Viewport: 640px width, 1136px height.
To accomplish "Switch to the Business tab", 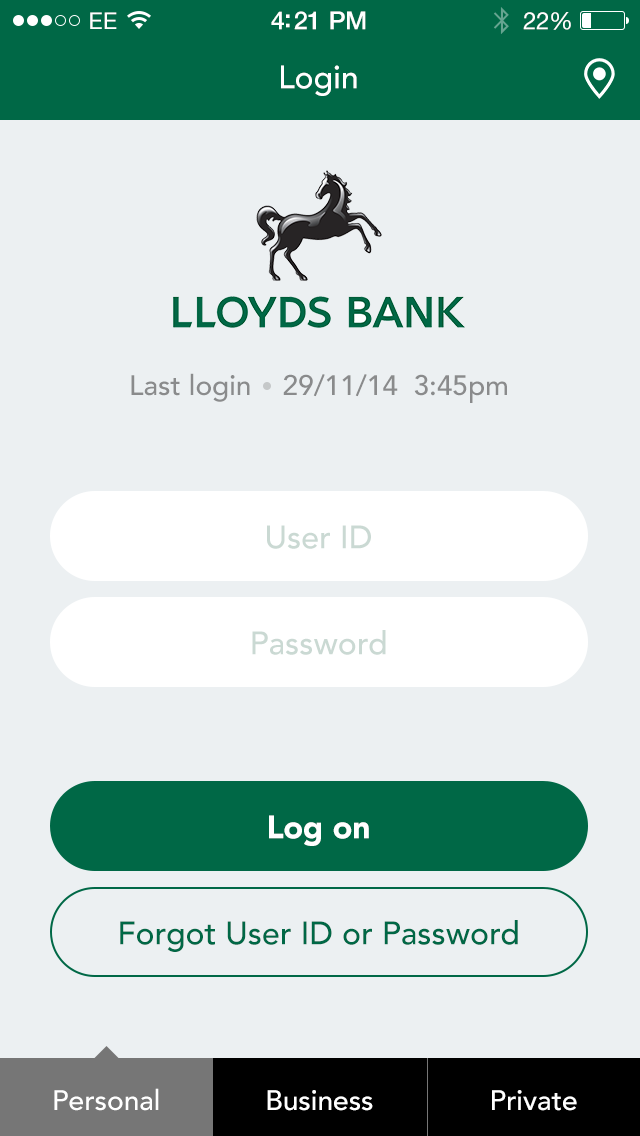I will point(320,1100).
